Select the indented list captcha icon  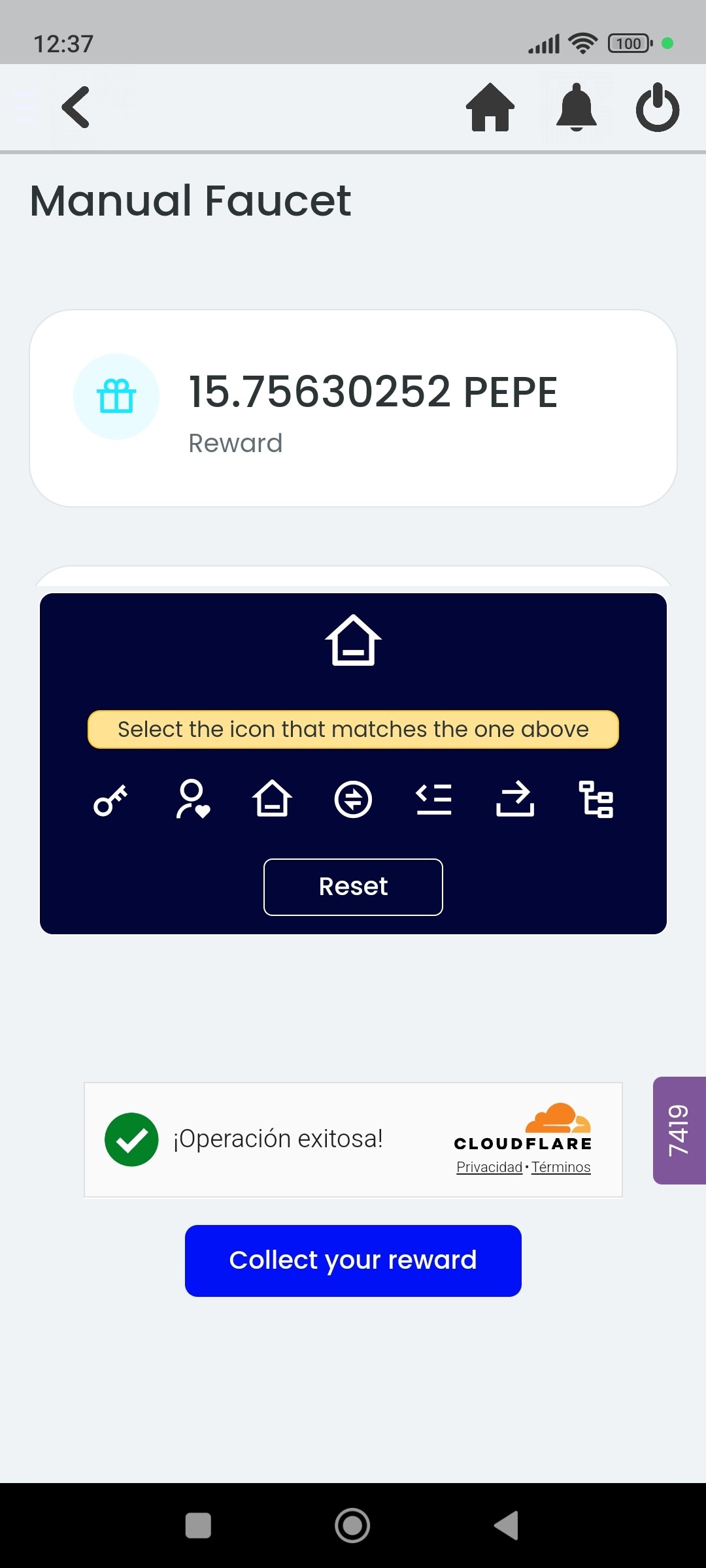434,798
